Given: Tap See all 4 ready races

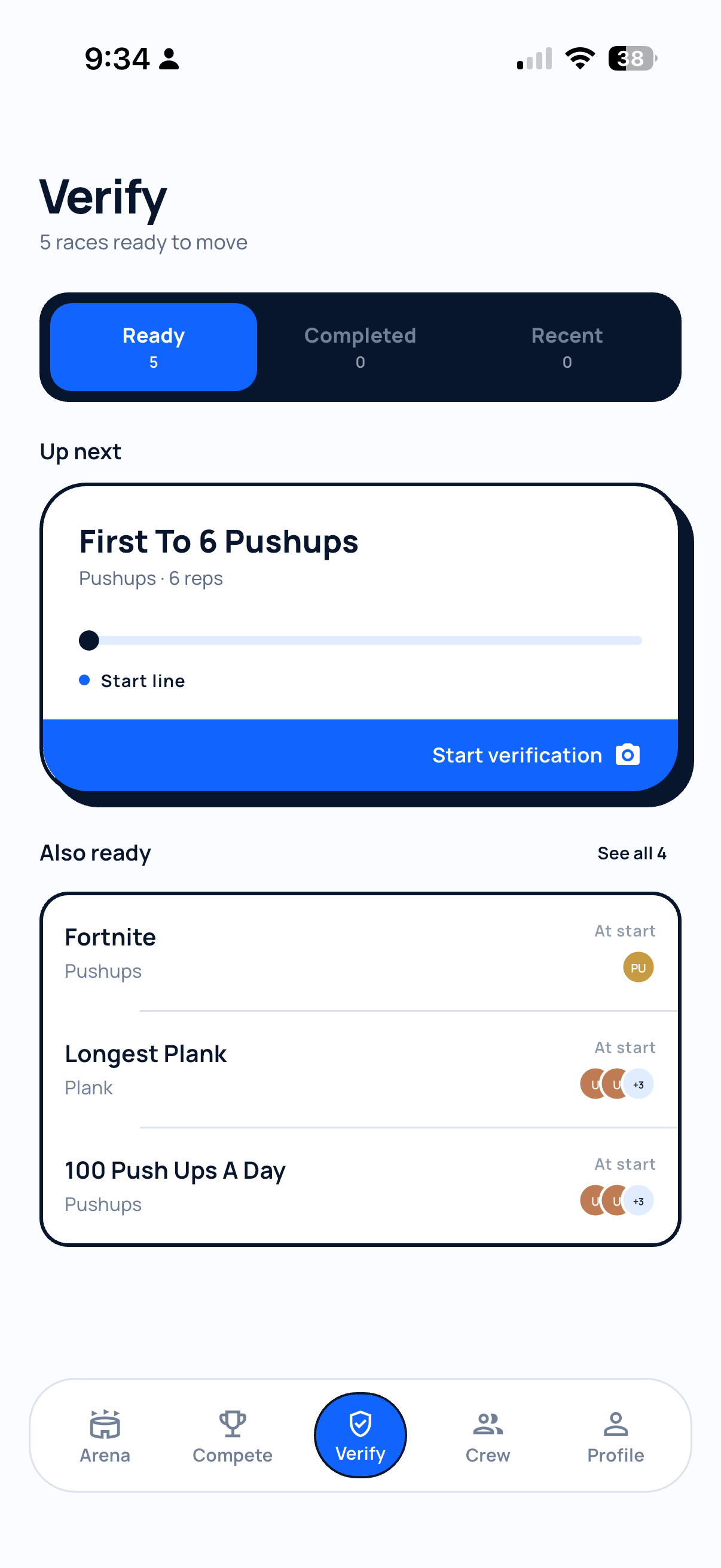Looking at the screenshot, I should [x=631, y=853].
